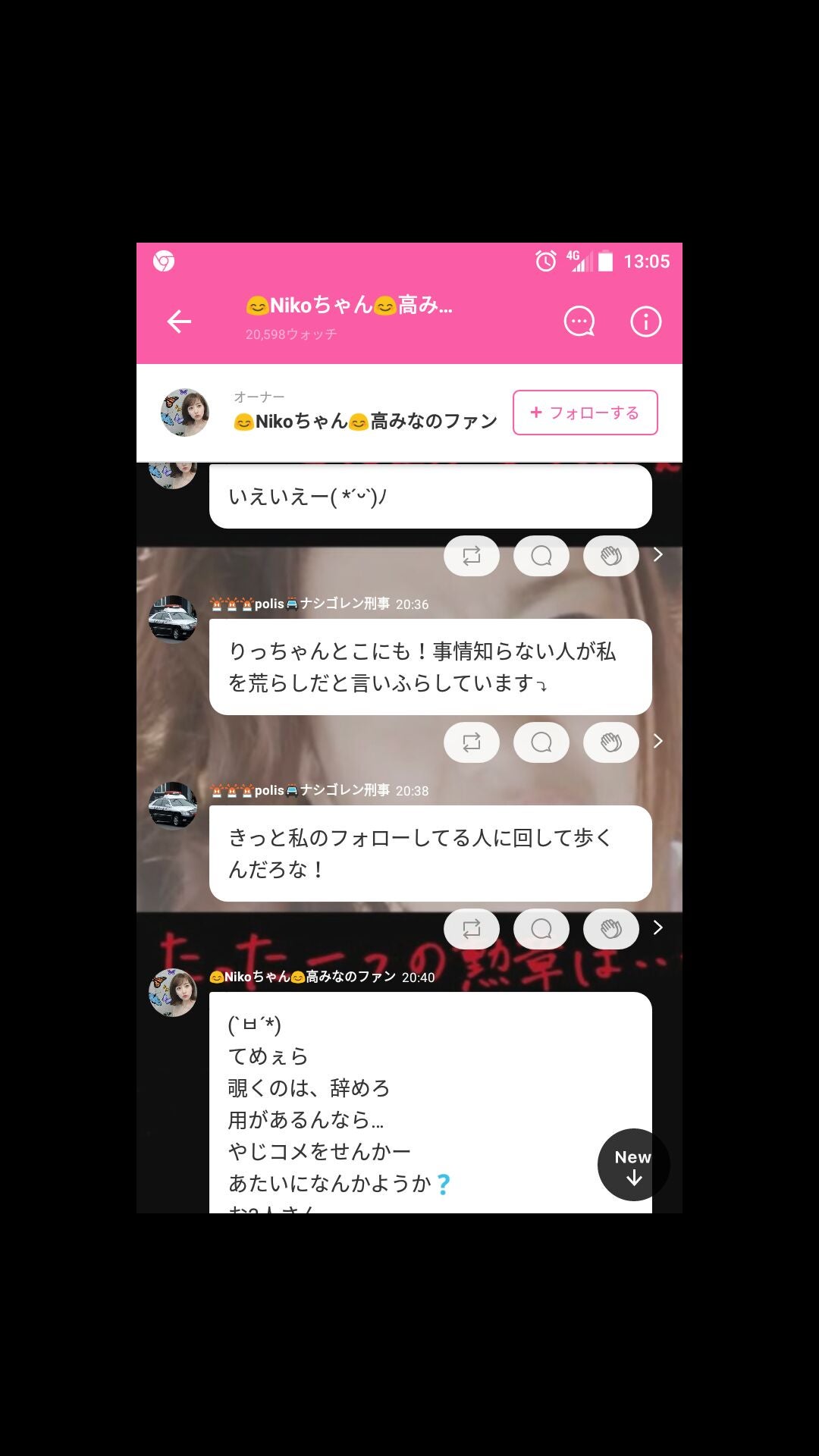The image size is (819, 1456).
Task: Tap the clap icon under the 20:38 message
Action: [610, 928]
